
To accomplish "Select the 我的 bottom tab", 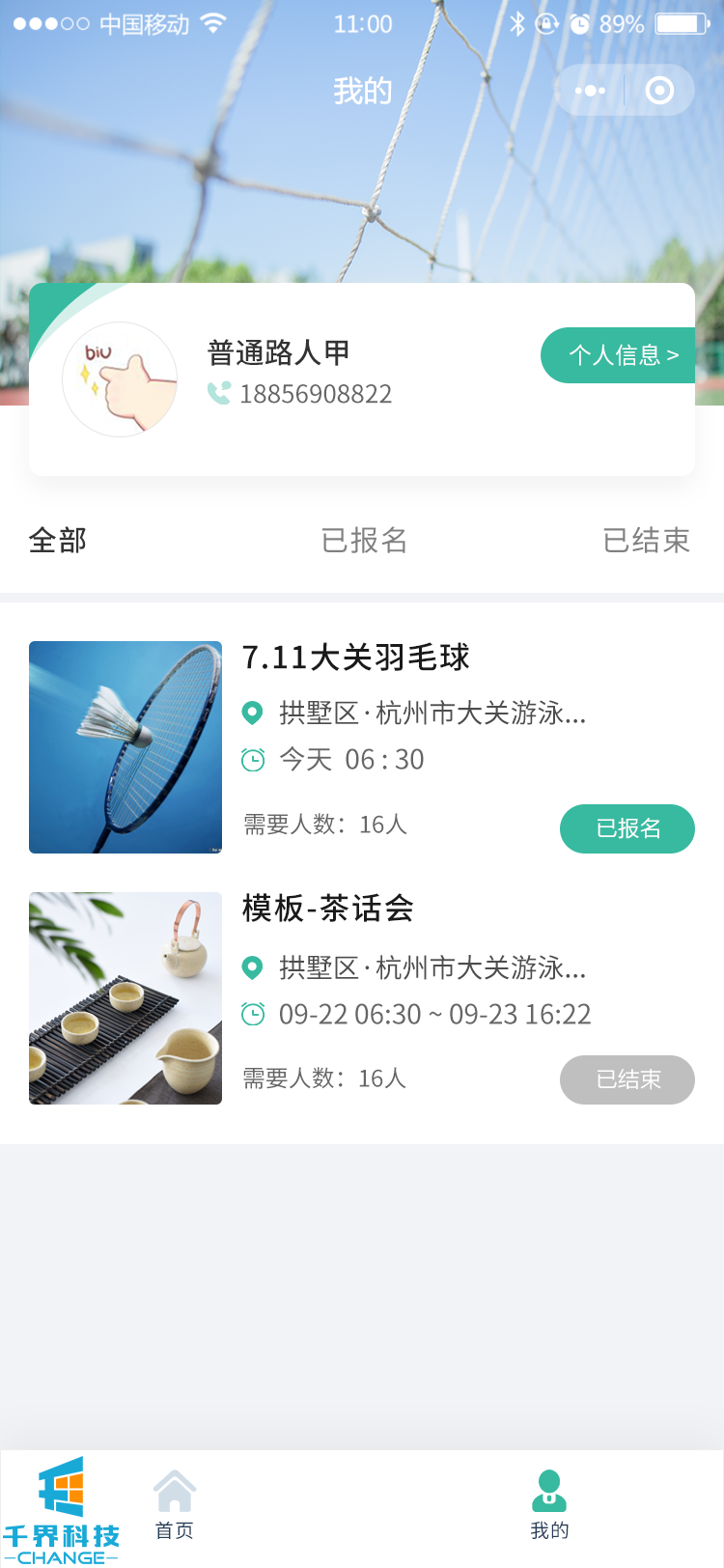I will [549, 1504].
